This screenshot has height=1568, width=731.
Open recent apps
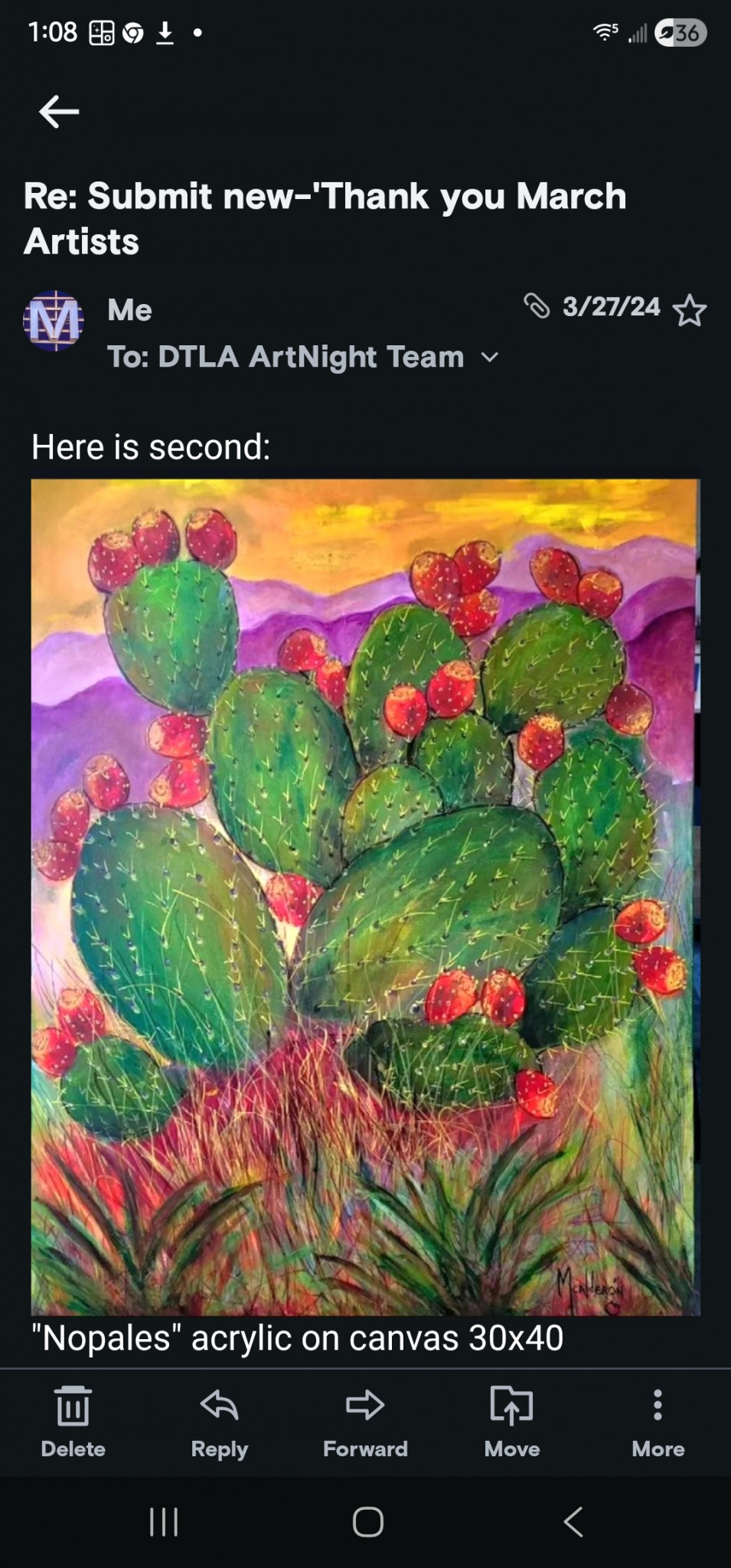(164, 1522)
